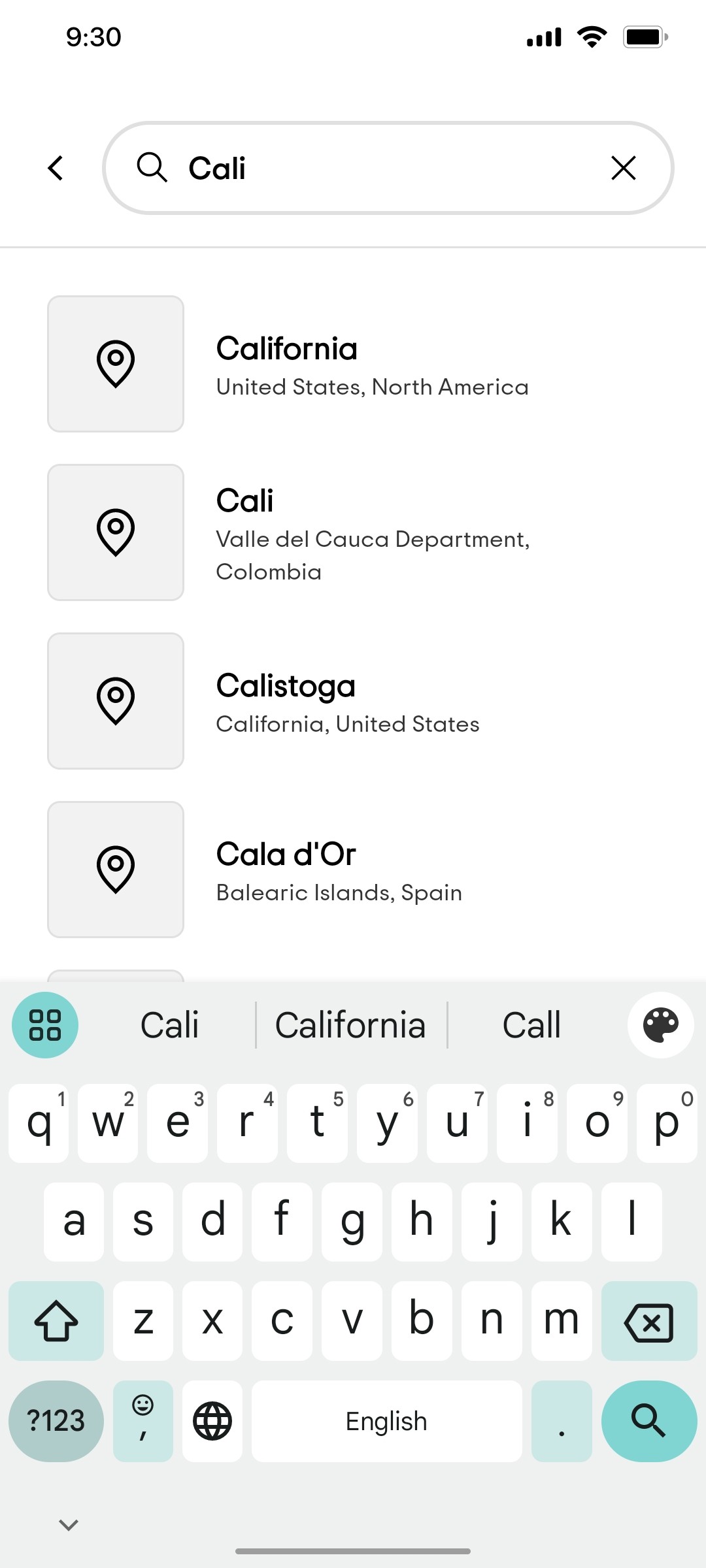The width and height of the screenshot is (706, 1568).
Task: Tap the search key on the keyboard
Action: click(648, 1421)
